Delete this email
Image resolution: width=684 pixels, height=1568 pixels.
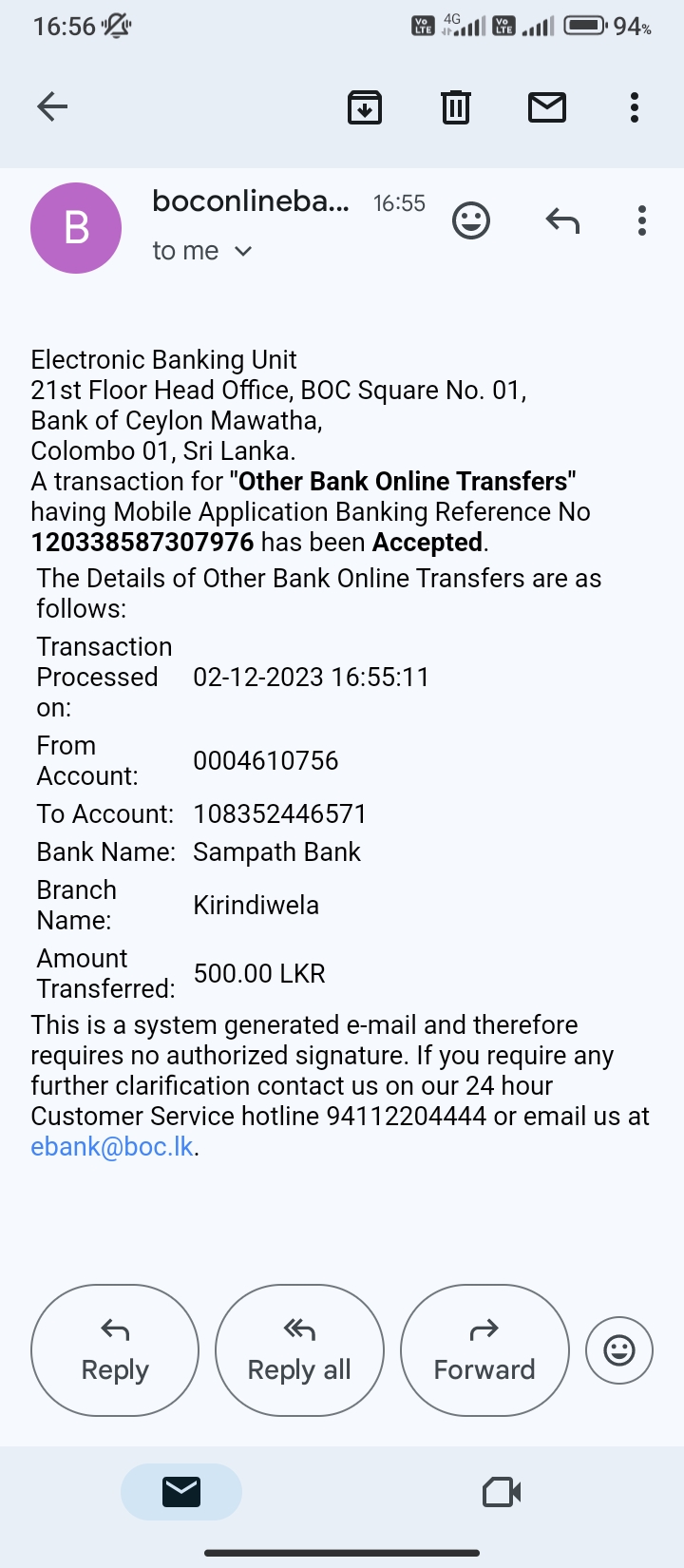pos(456,107)
